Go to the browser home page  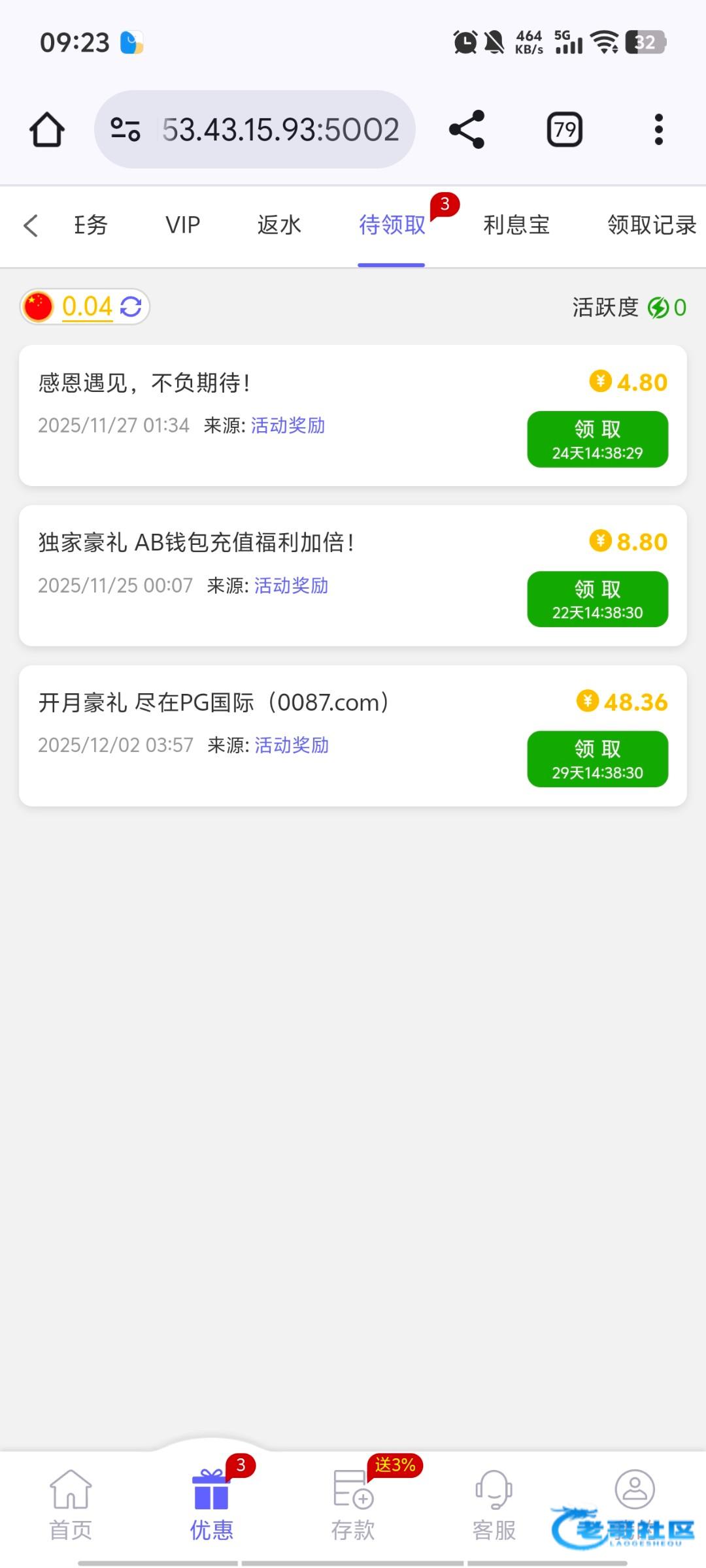47,129
